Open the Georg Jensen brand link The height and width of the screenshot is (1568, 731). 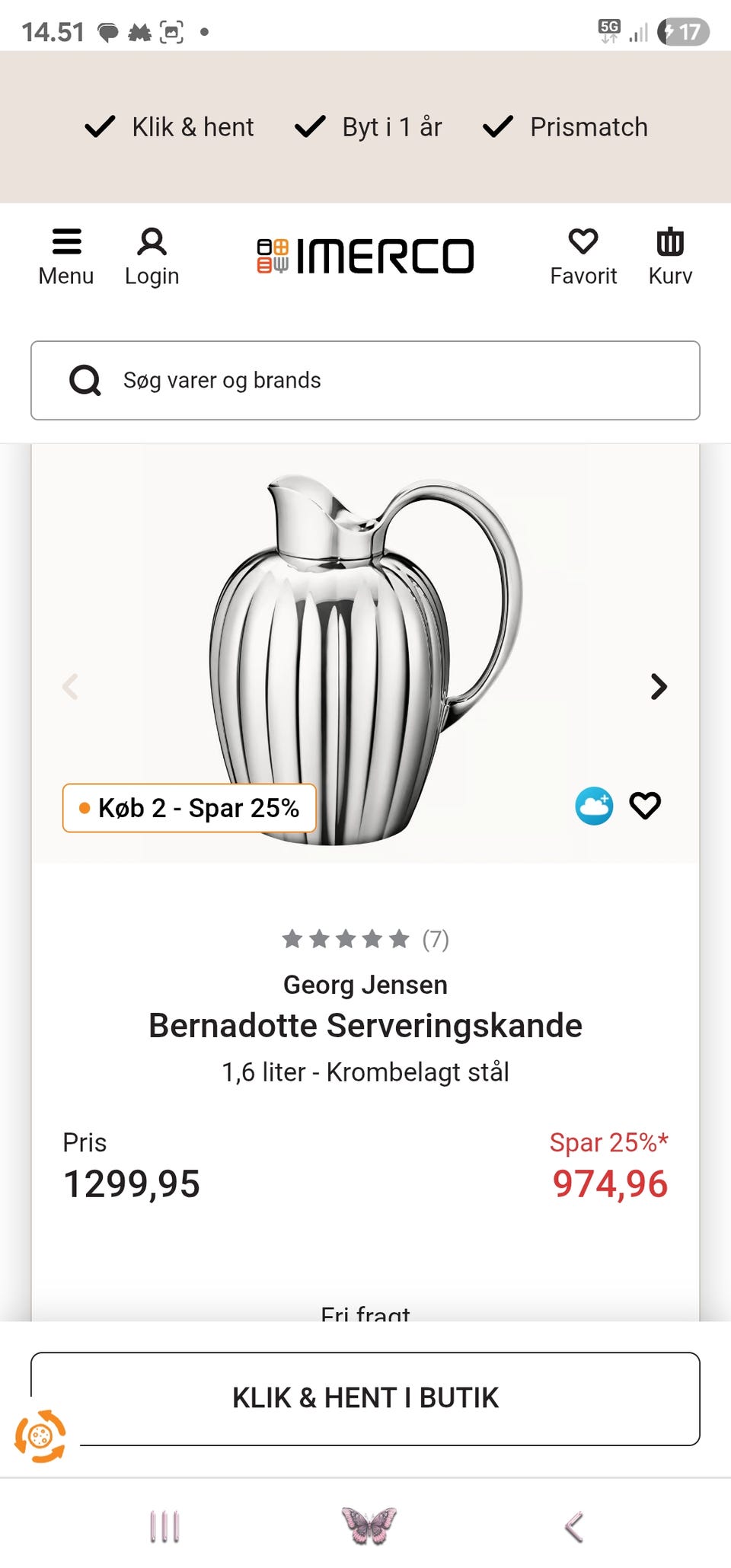point(365,985)
